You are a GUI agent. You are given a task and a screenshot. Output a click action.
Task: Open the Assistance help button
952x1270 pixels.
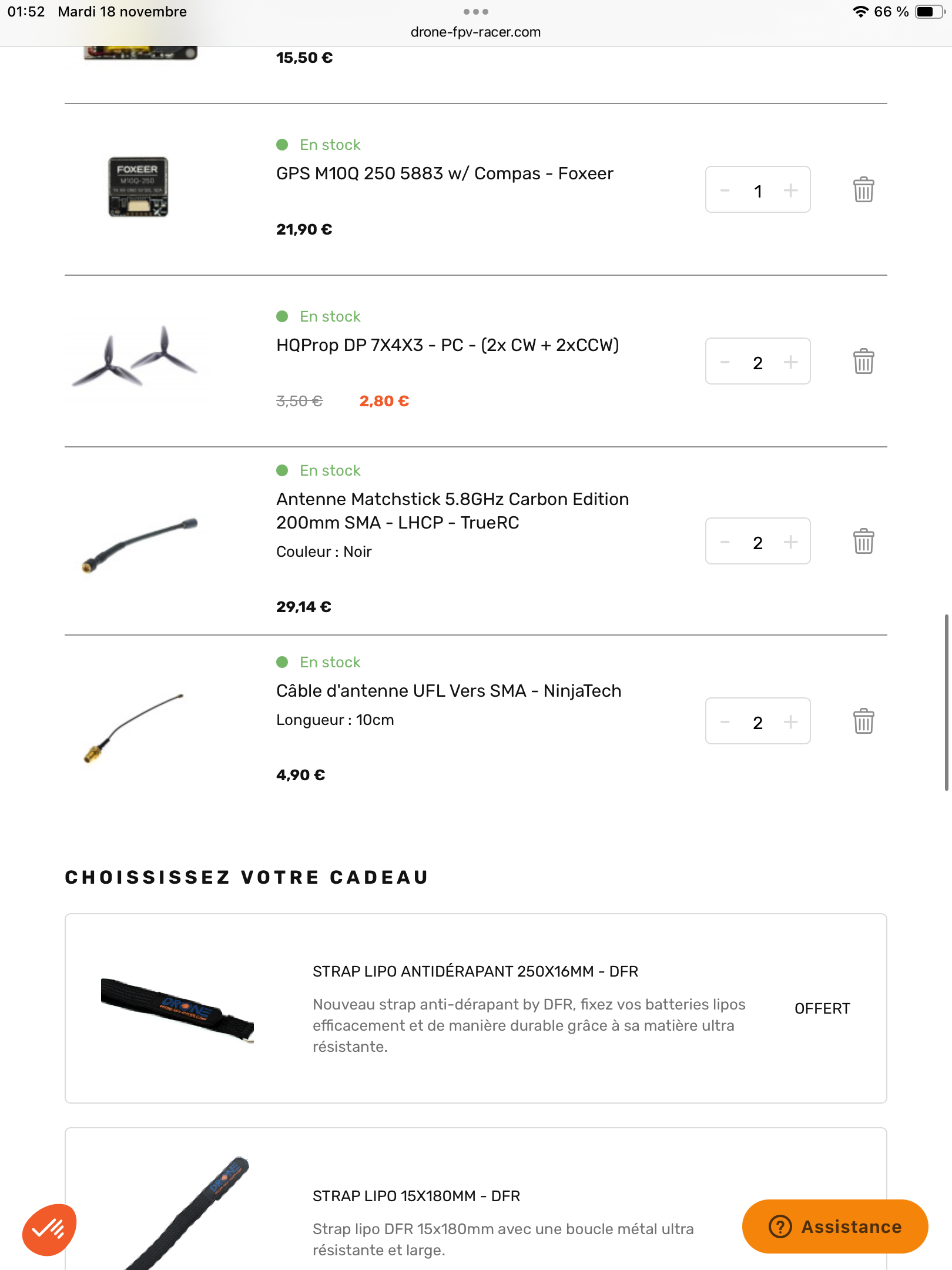[x=834, y=1226]
